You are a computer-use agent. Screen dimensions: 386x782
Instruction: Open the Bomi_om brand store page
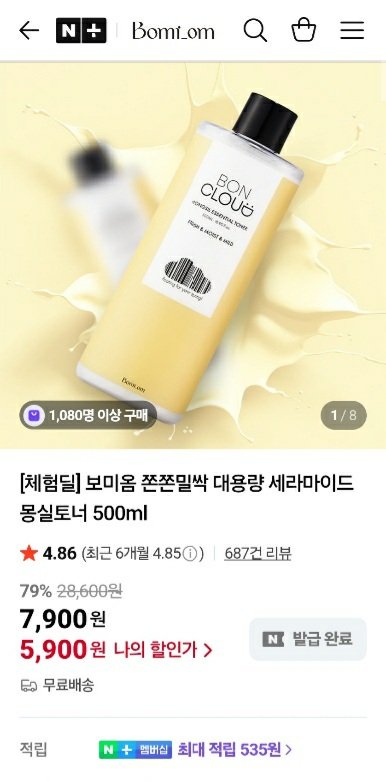[x=173, y=31]
